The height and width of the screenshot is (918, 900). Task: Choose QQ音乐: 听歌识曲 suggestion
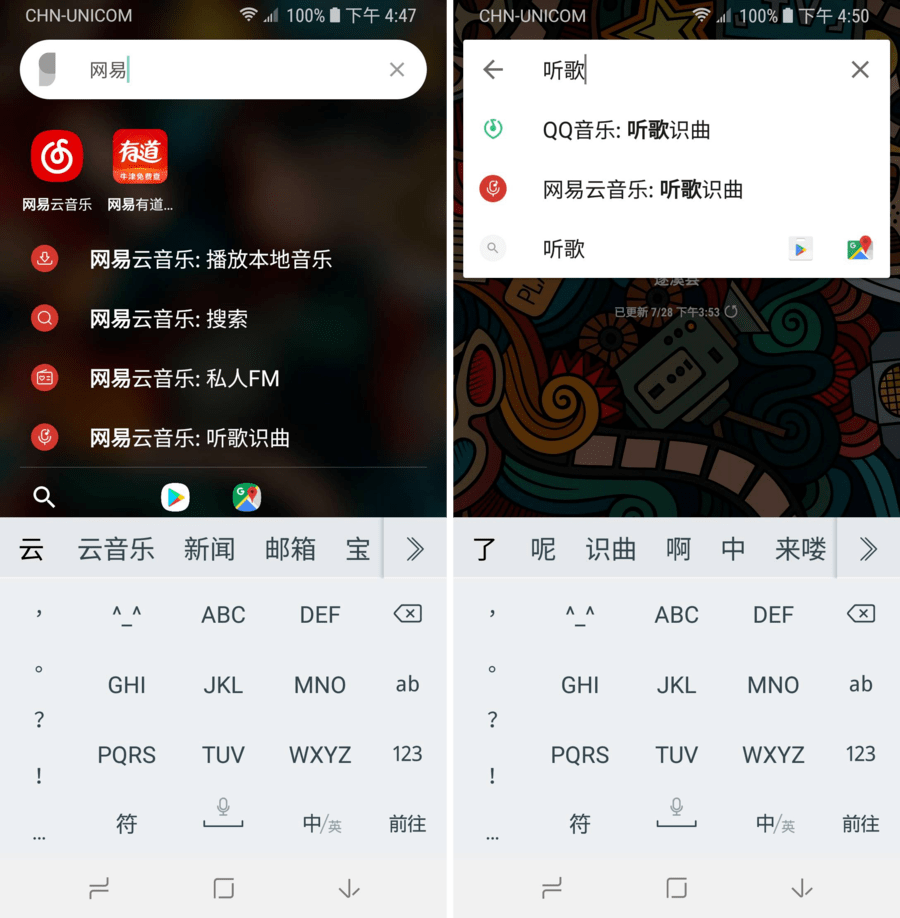(x=626, y=130)
